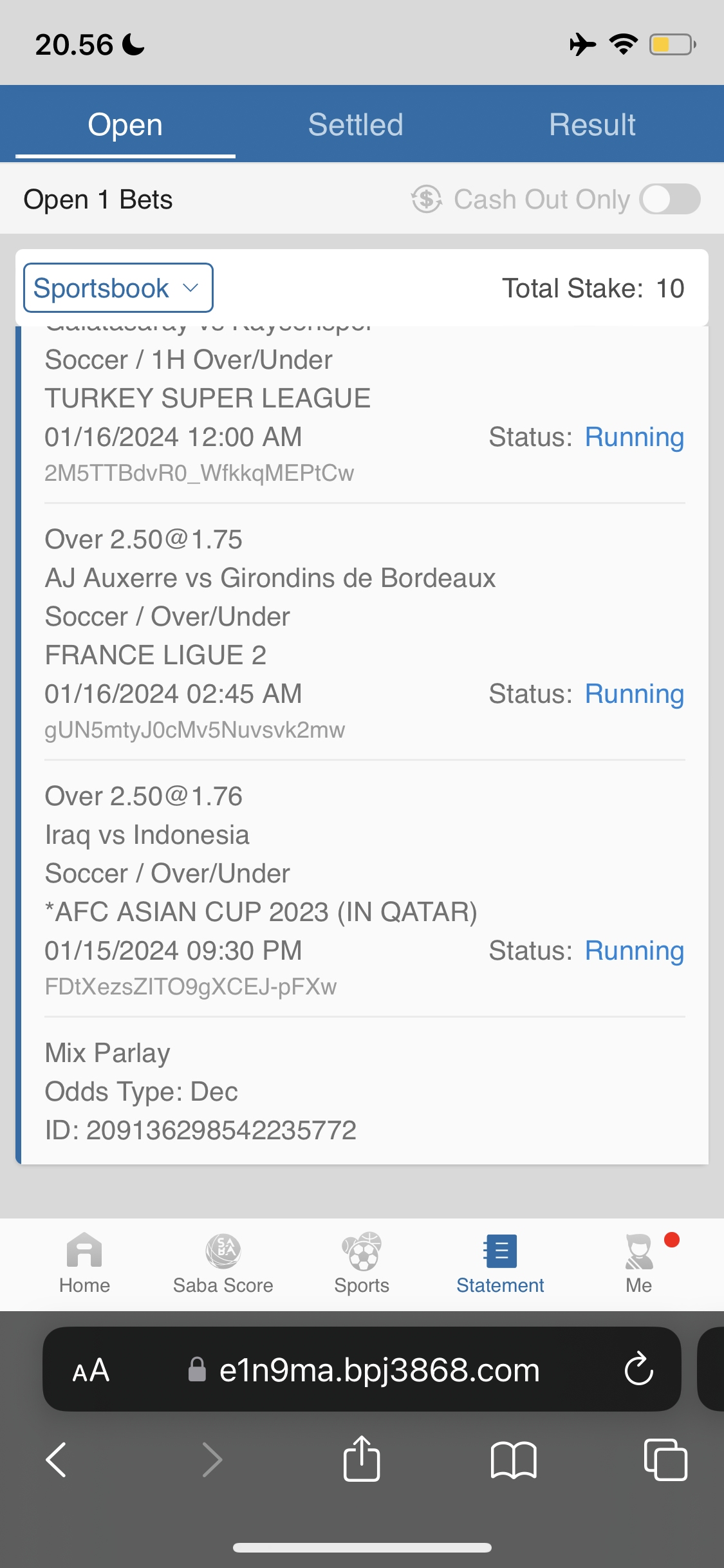Open Saba Score
Image resolution: width=724 pixels, height=1568 pixels.
[x=223, y=1263]
